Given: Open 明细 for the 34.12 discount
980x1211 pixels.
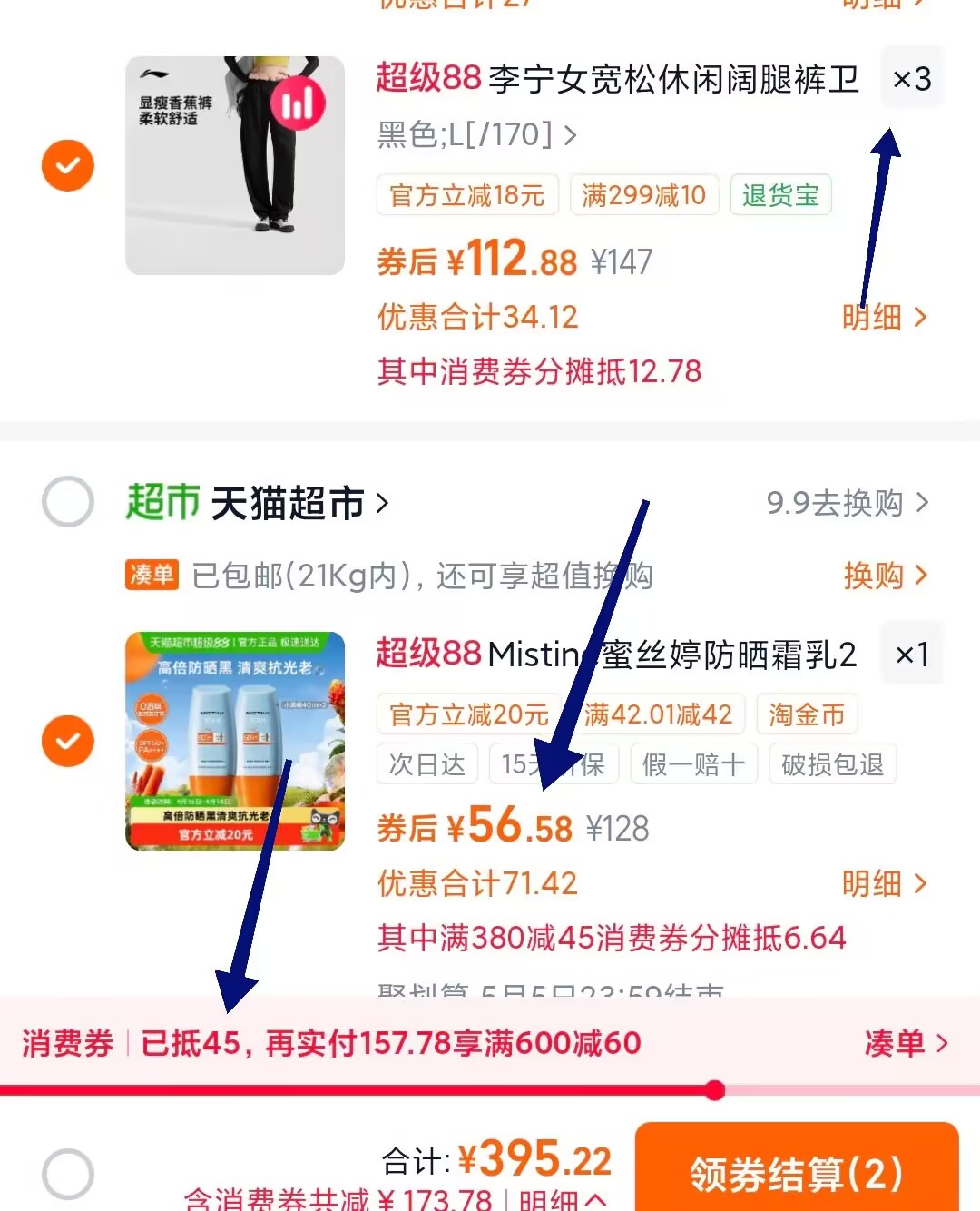Looking at the screenshot, I should (x=885, y=317).
